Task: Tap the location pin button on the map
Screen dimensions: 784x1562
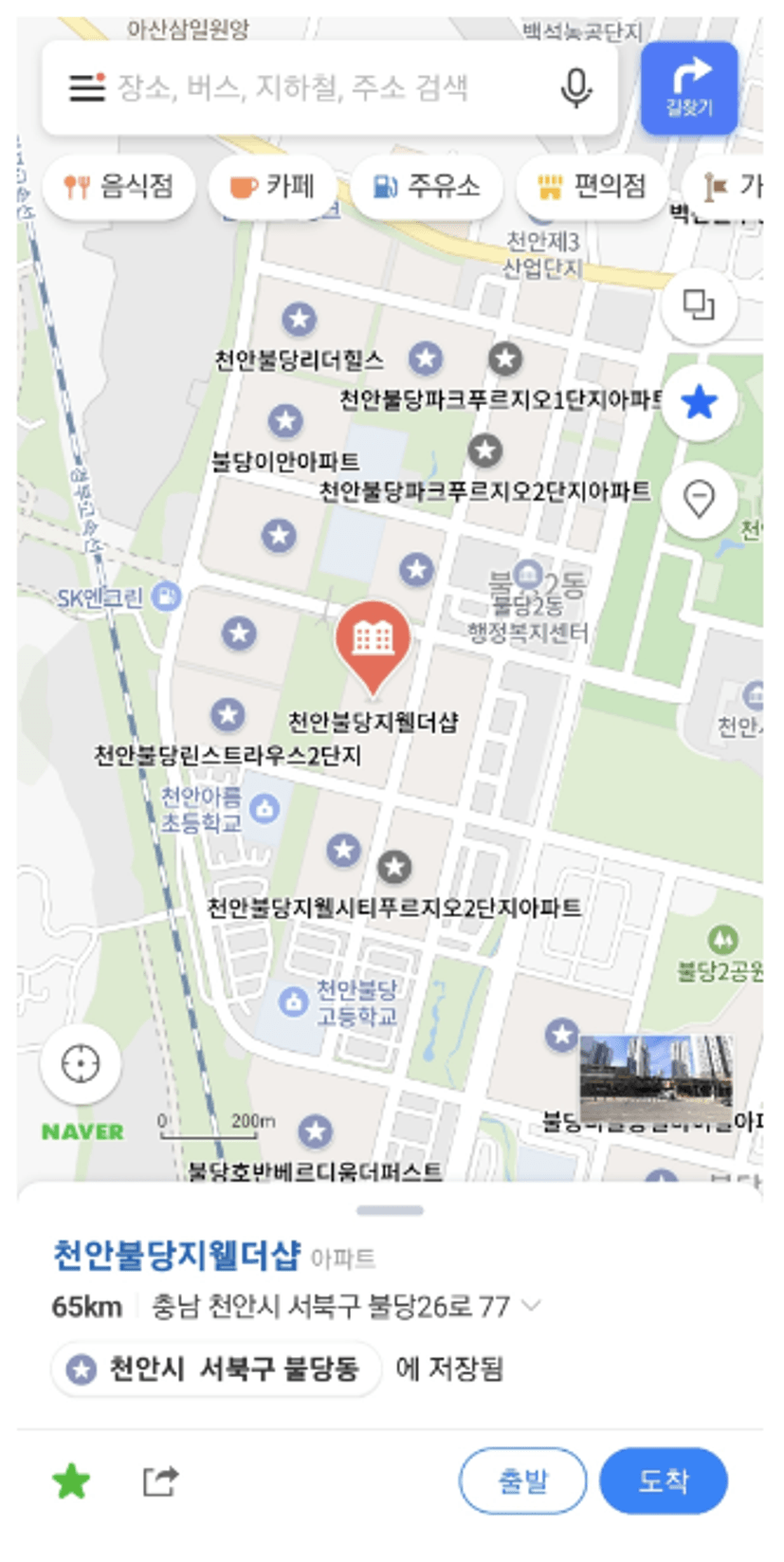Action: (x=699, y=498)
